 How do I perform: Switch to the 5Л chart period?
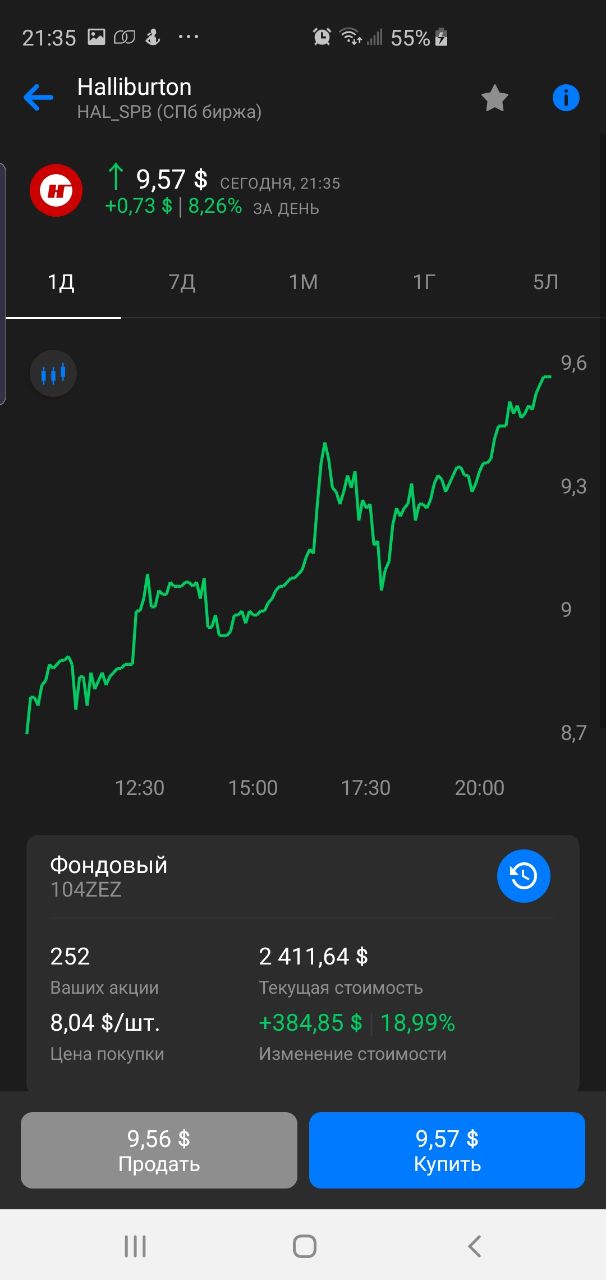pos(545,282)
